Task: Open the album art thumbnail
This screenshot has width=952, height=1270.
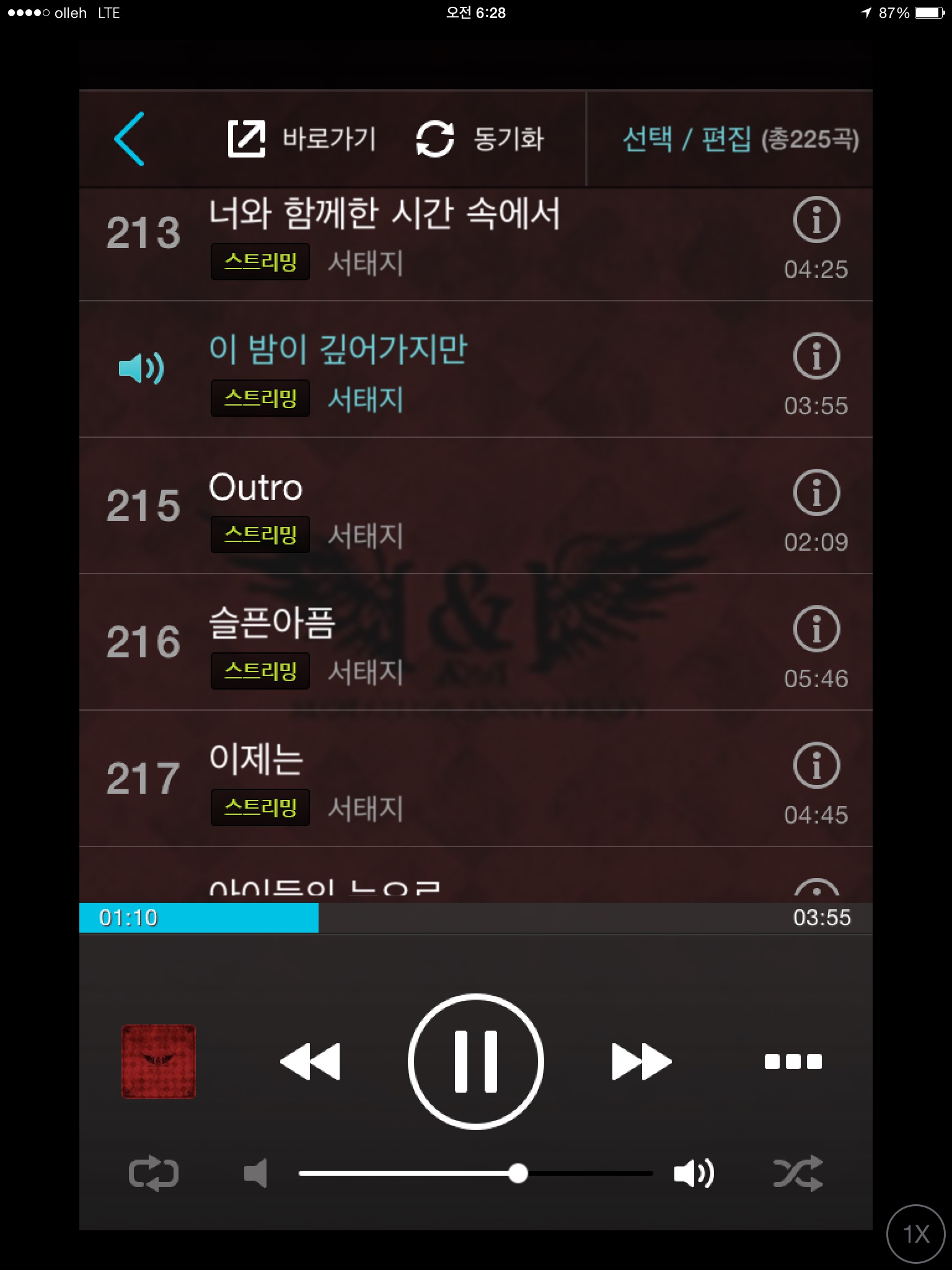Action: click(159, 1062)
